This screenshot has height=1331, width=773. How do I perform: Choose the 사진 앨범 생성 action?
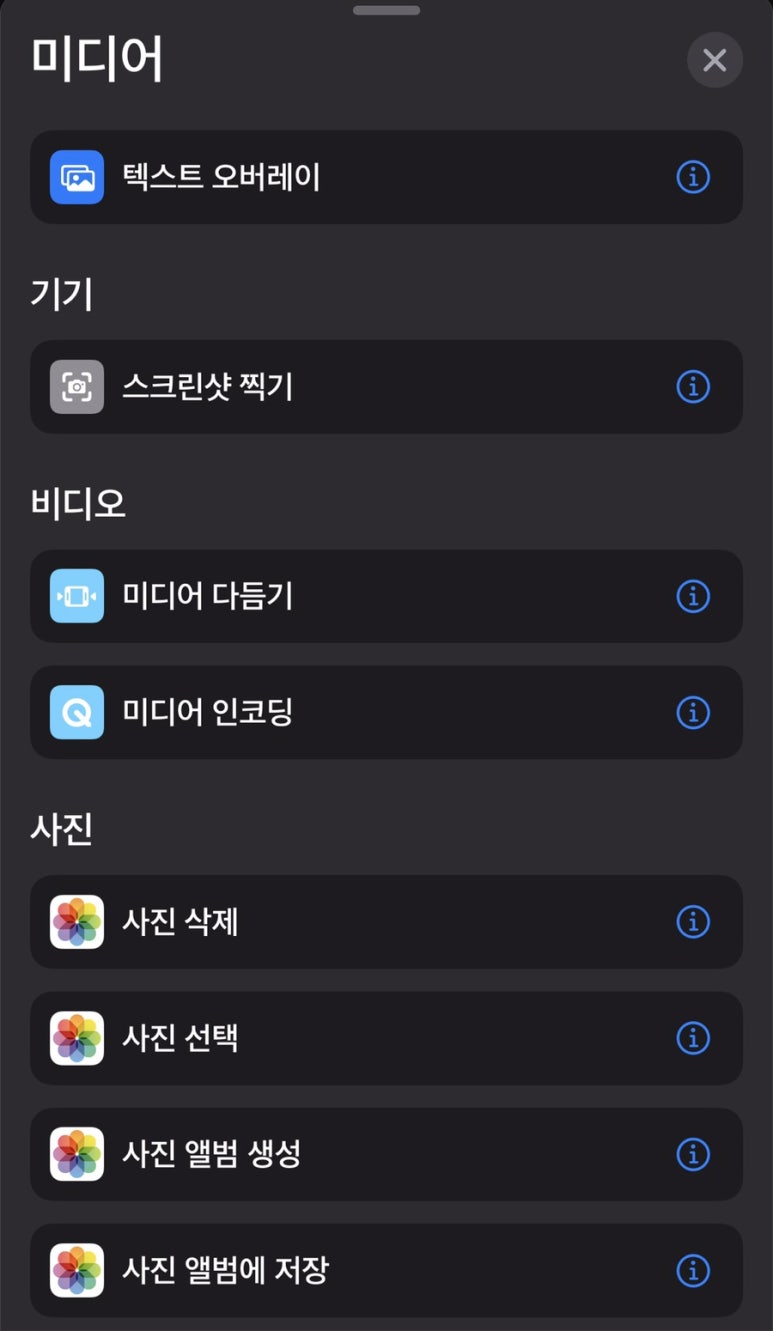click(300, 1154)
